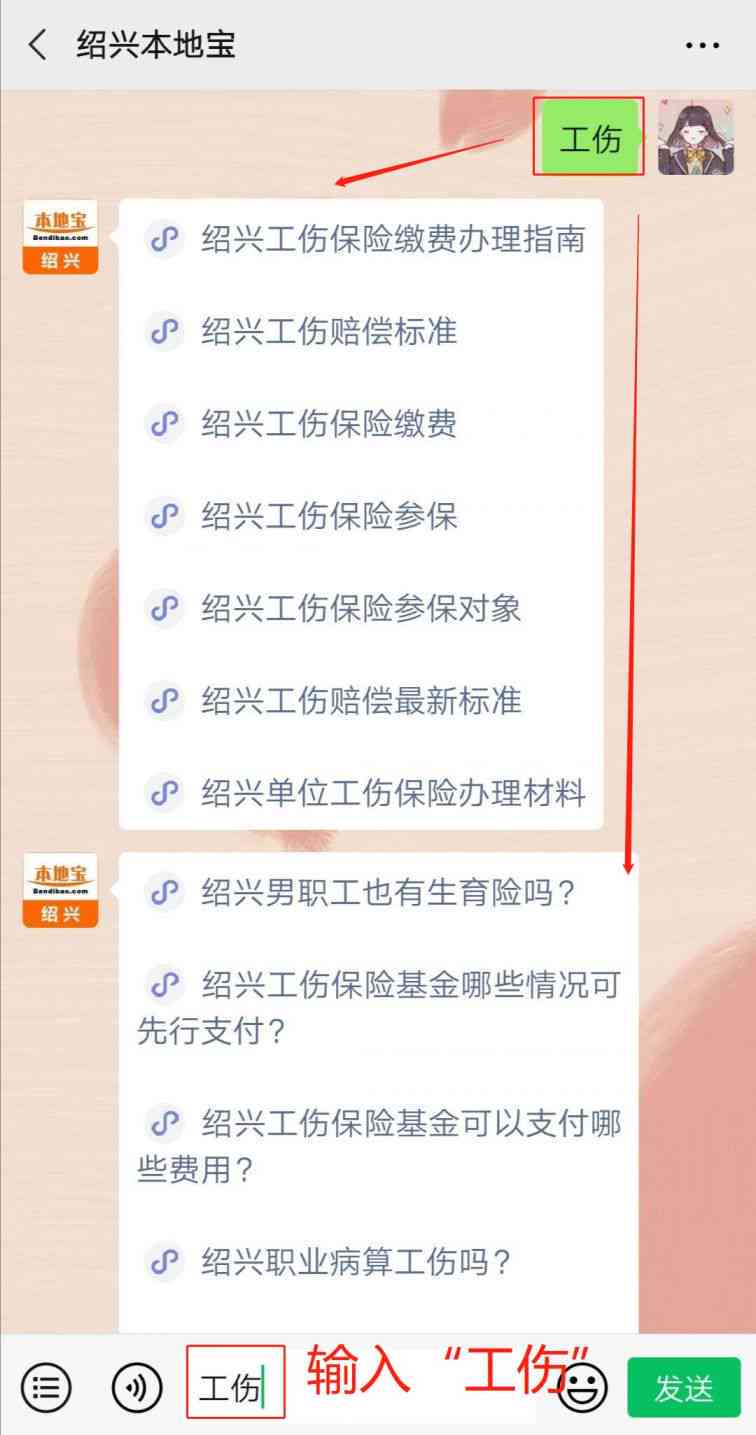Open link 绍兴工伤赔偿最新标准
This screenshot has height=1435, width=756.
click(x=360, y=700)
